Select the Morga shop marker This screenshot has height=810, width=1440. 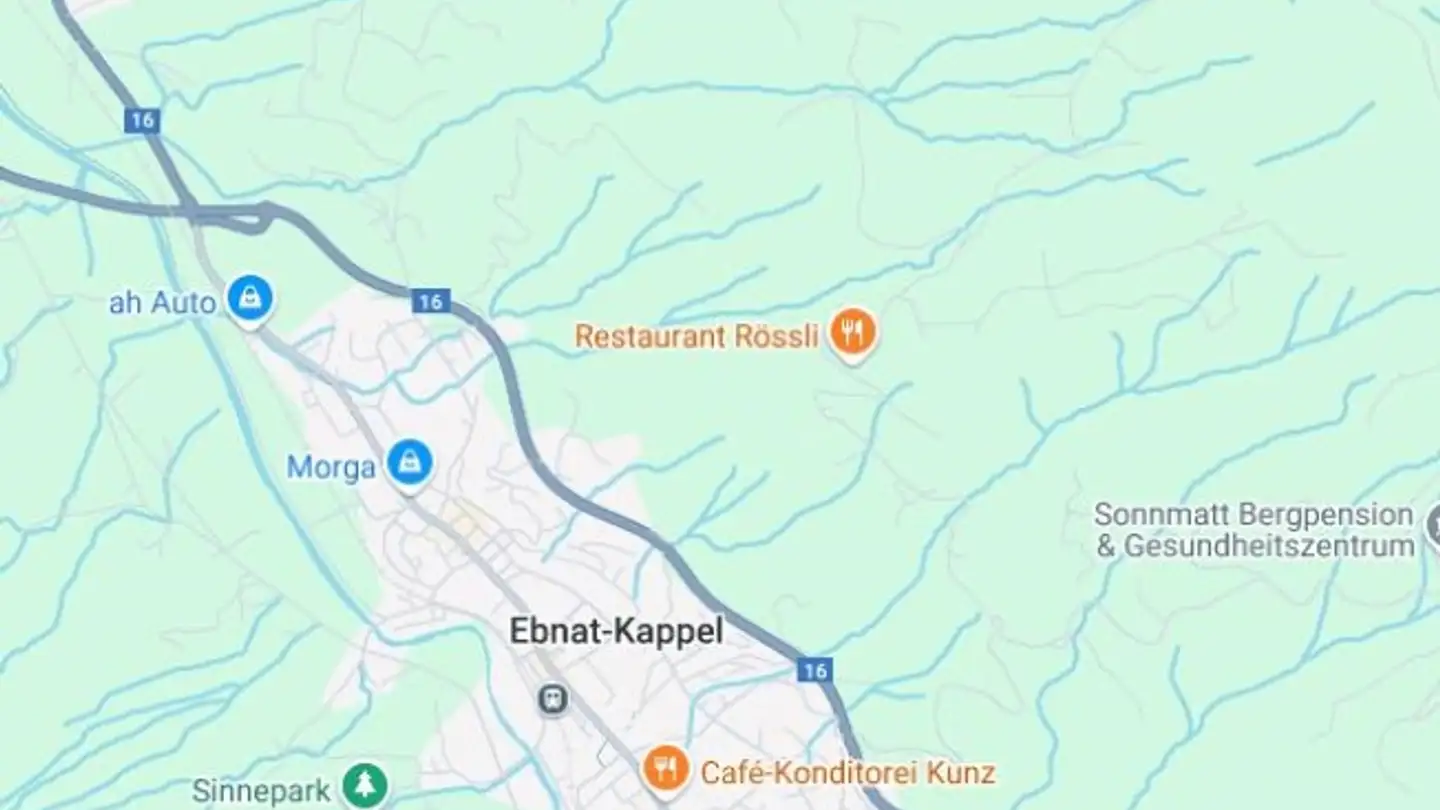click(x=409, y=463)
